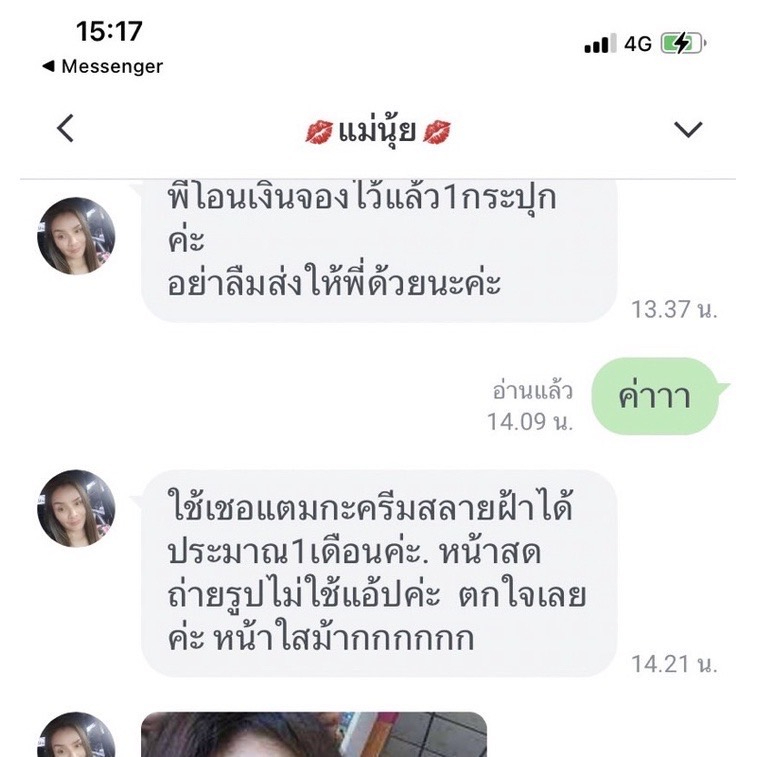
Task: Open sender's avatar beside the 13.37 message
Action: coord(76,236)
